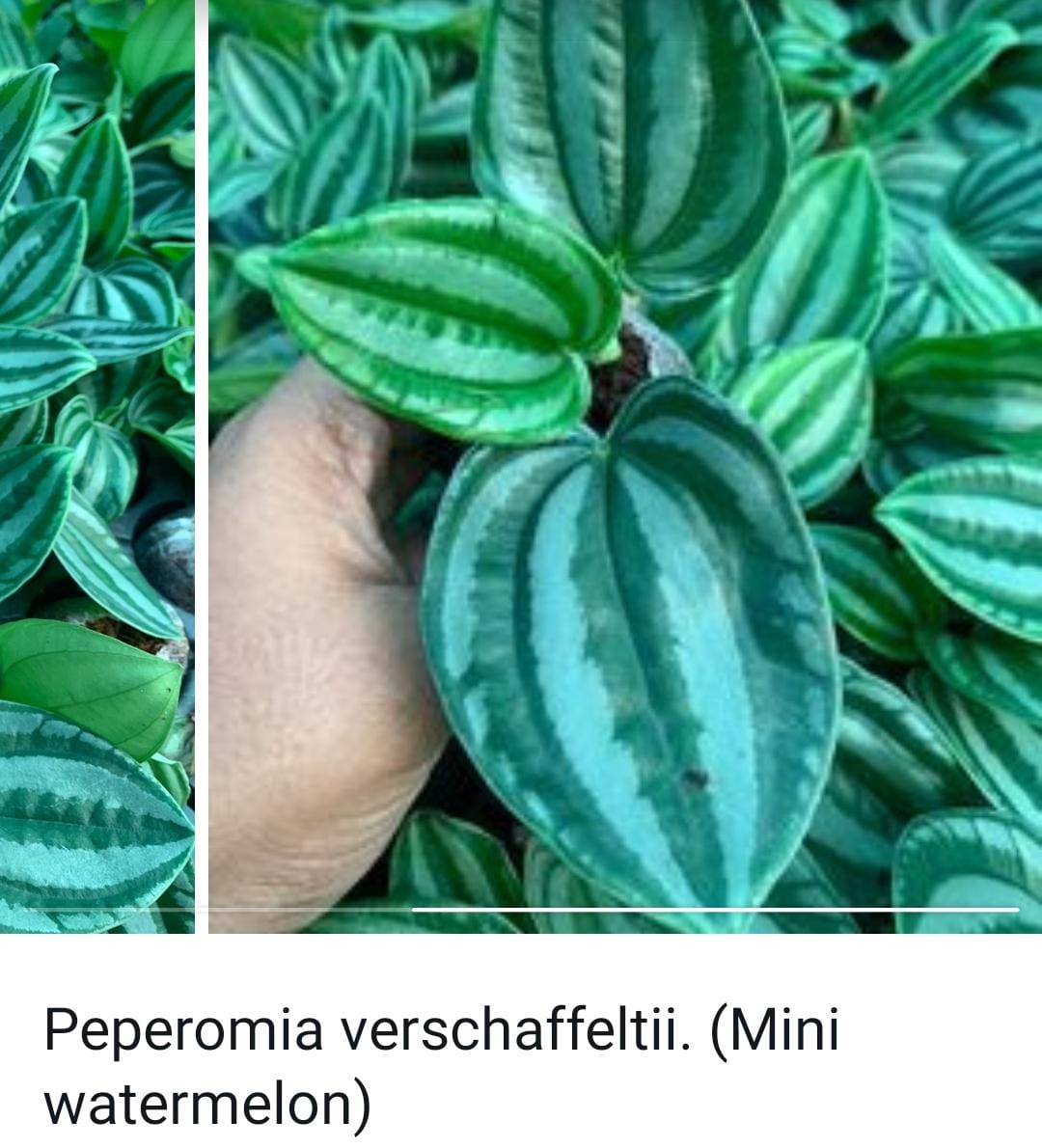The image size is (1042, 1148).
Task: Open the partially visible previous plant photo
Action: (x=96, y=463)
